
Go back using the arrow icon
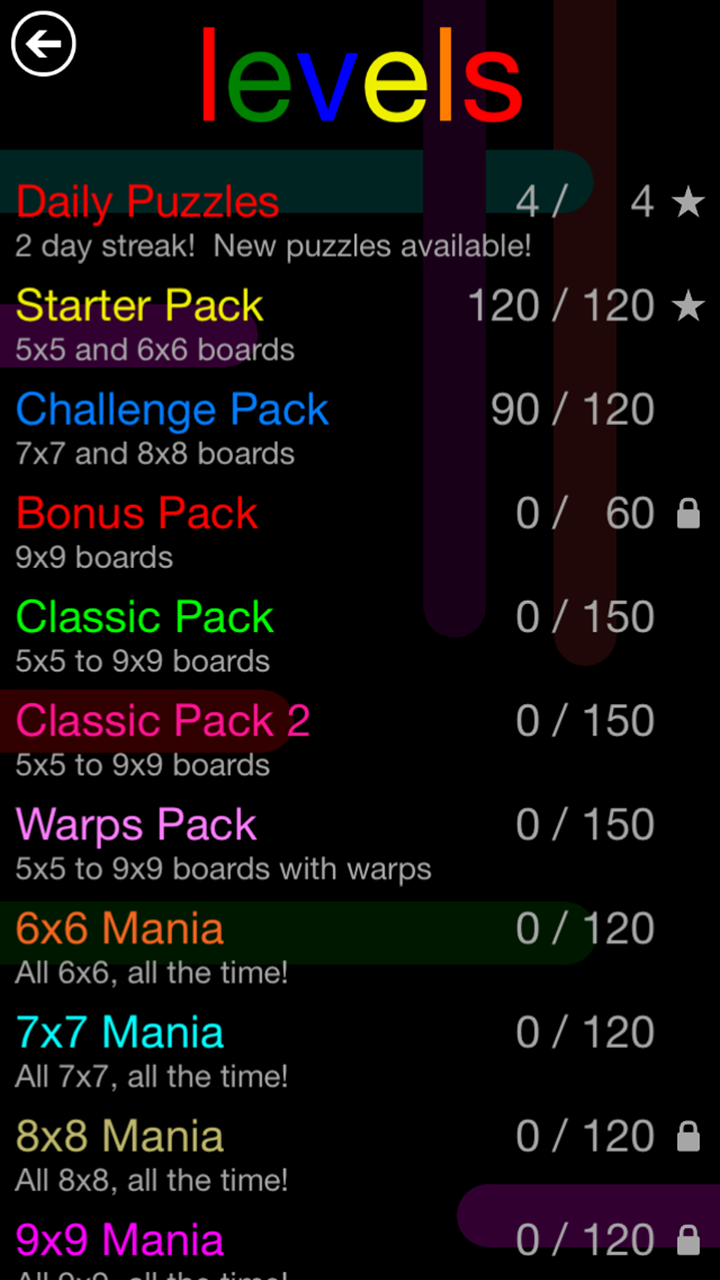[43, 44]
